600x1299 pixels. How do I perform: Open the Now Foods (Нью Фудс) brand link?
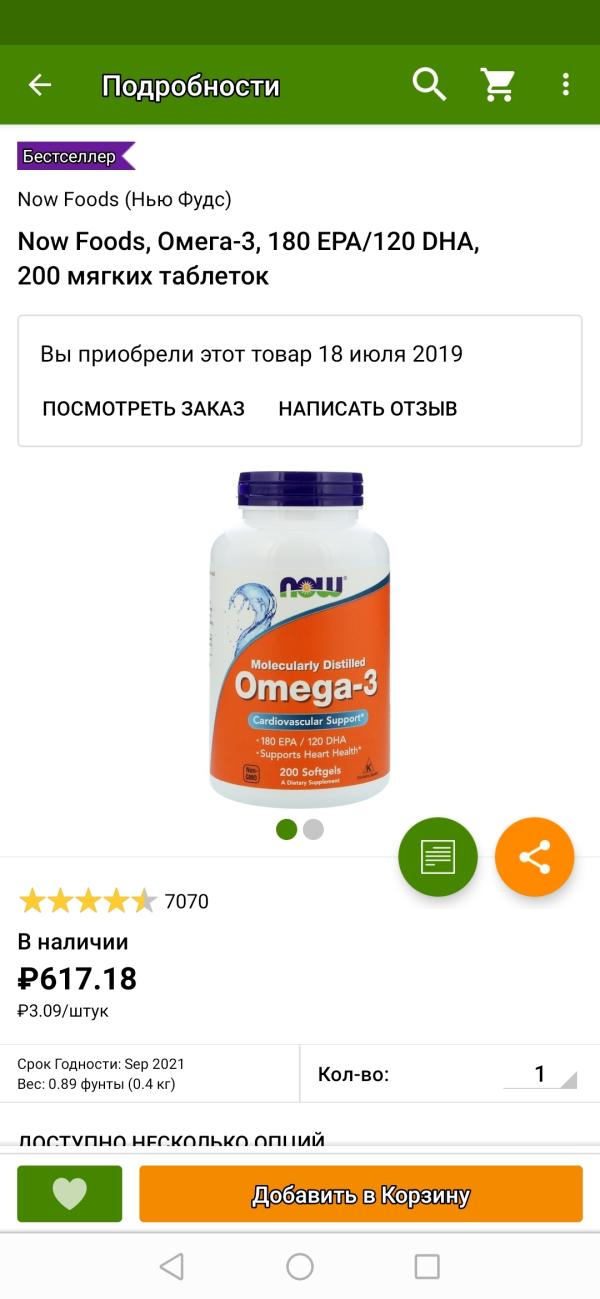click(125, 199)
